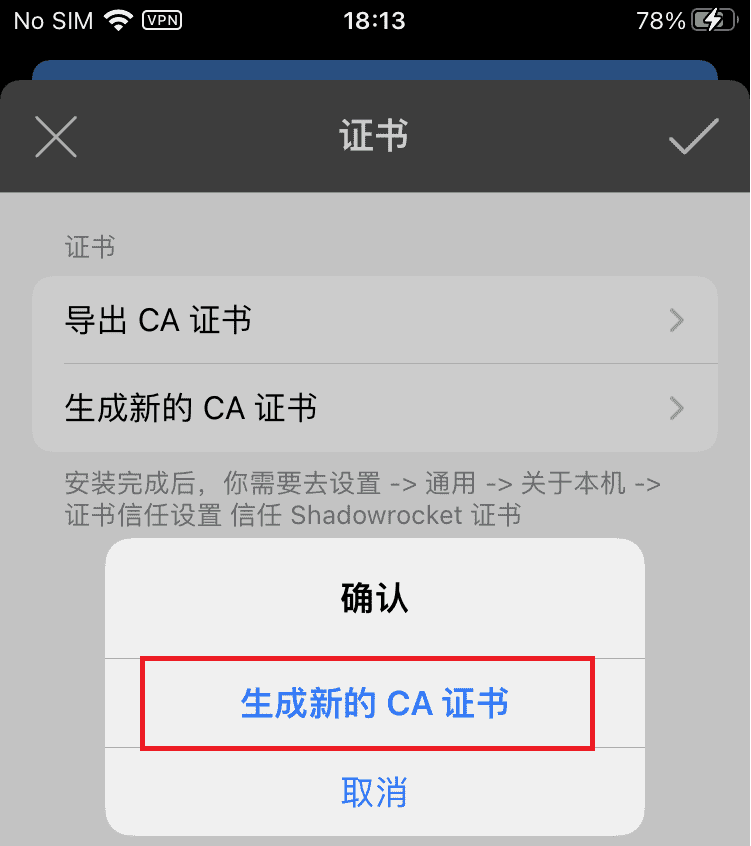The image size is (751, 846).
Task: Open the 生成新的 CA 证书 list row
Action: point(374,408)
